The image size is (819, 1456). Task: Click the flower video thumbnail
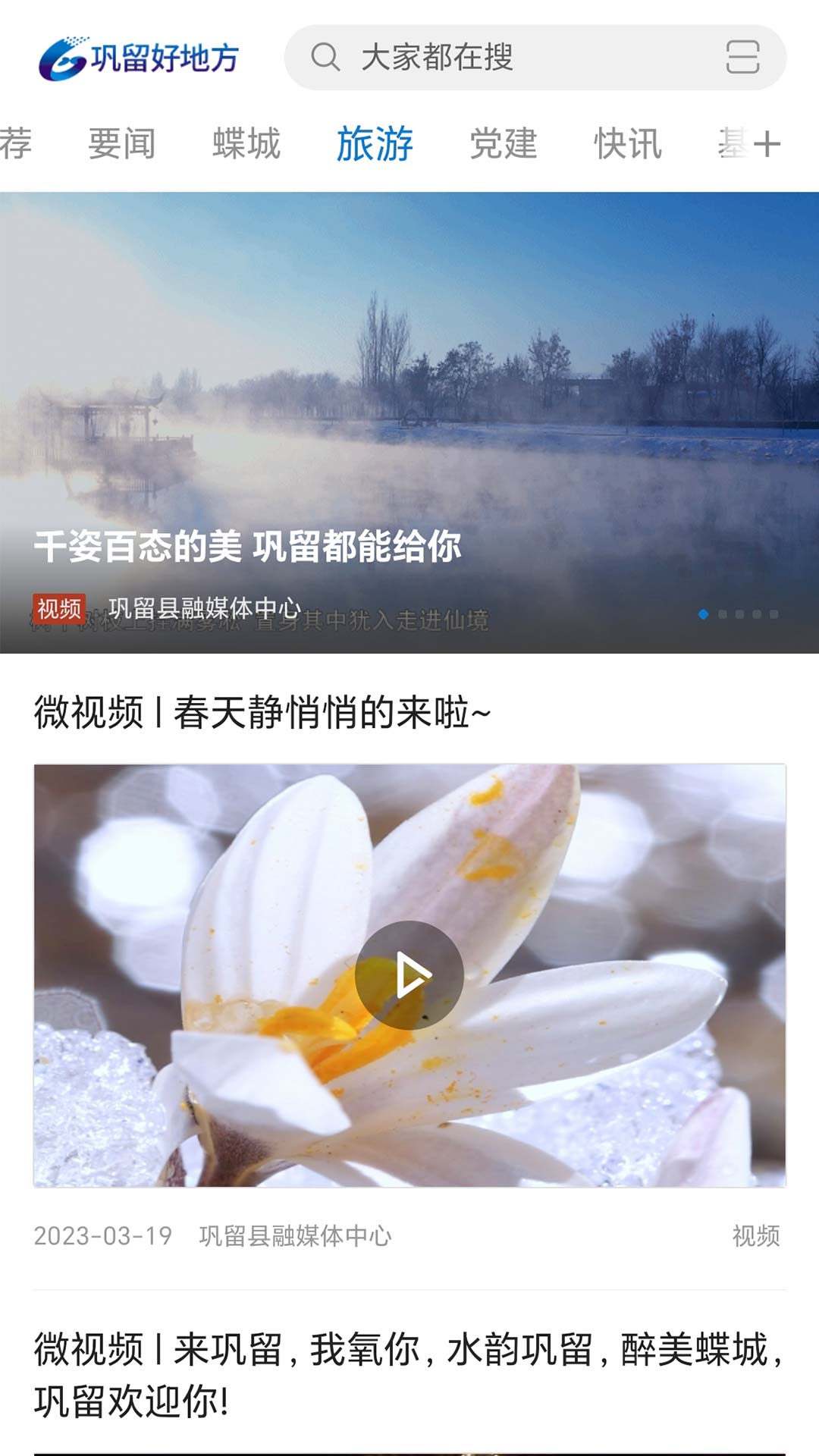pyautogui.click(x=409, y=976)
